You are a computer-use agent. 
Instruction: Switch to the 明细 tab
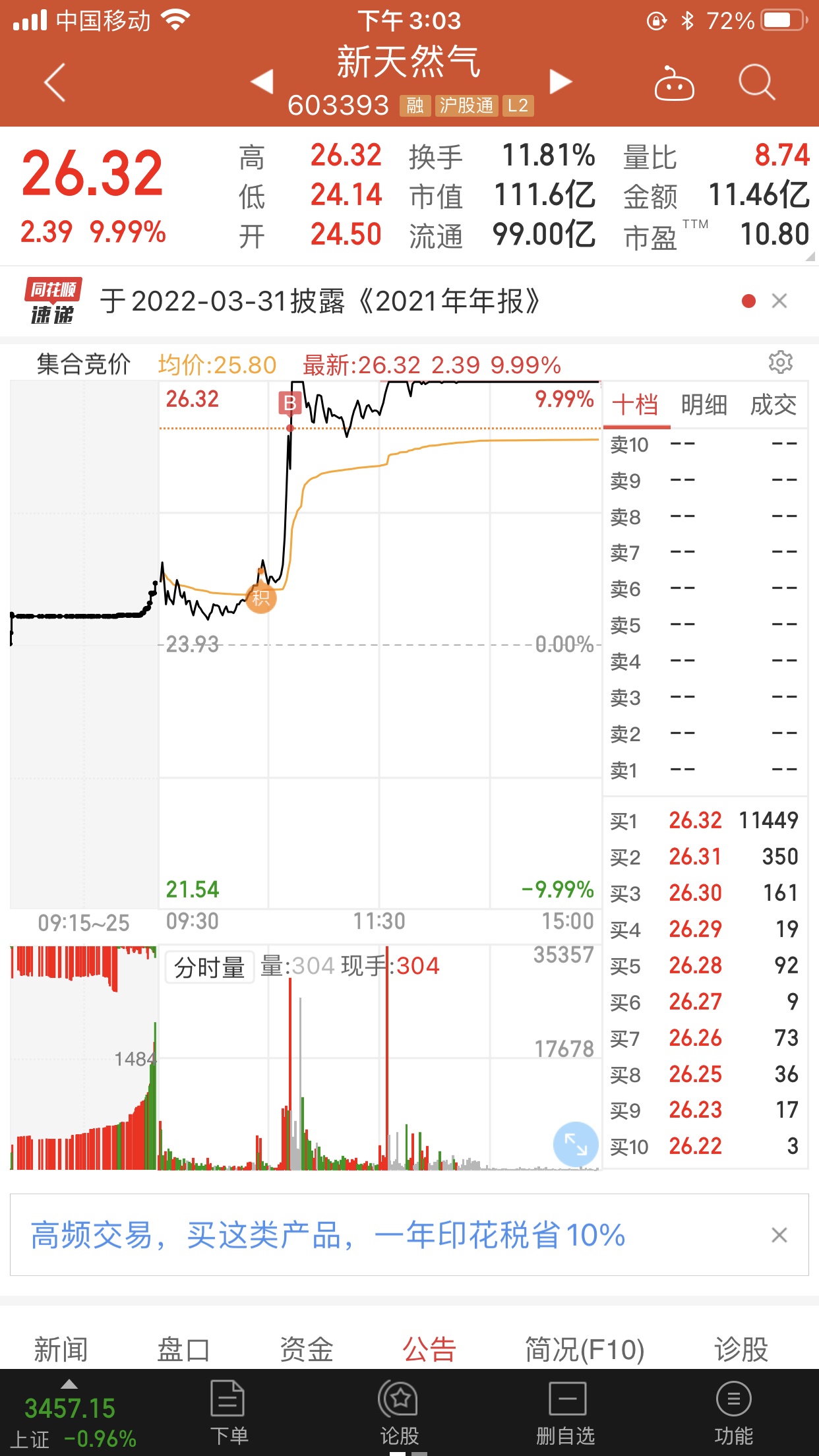(704, 404)
